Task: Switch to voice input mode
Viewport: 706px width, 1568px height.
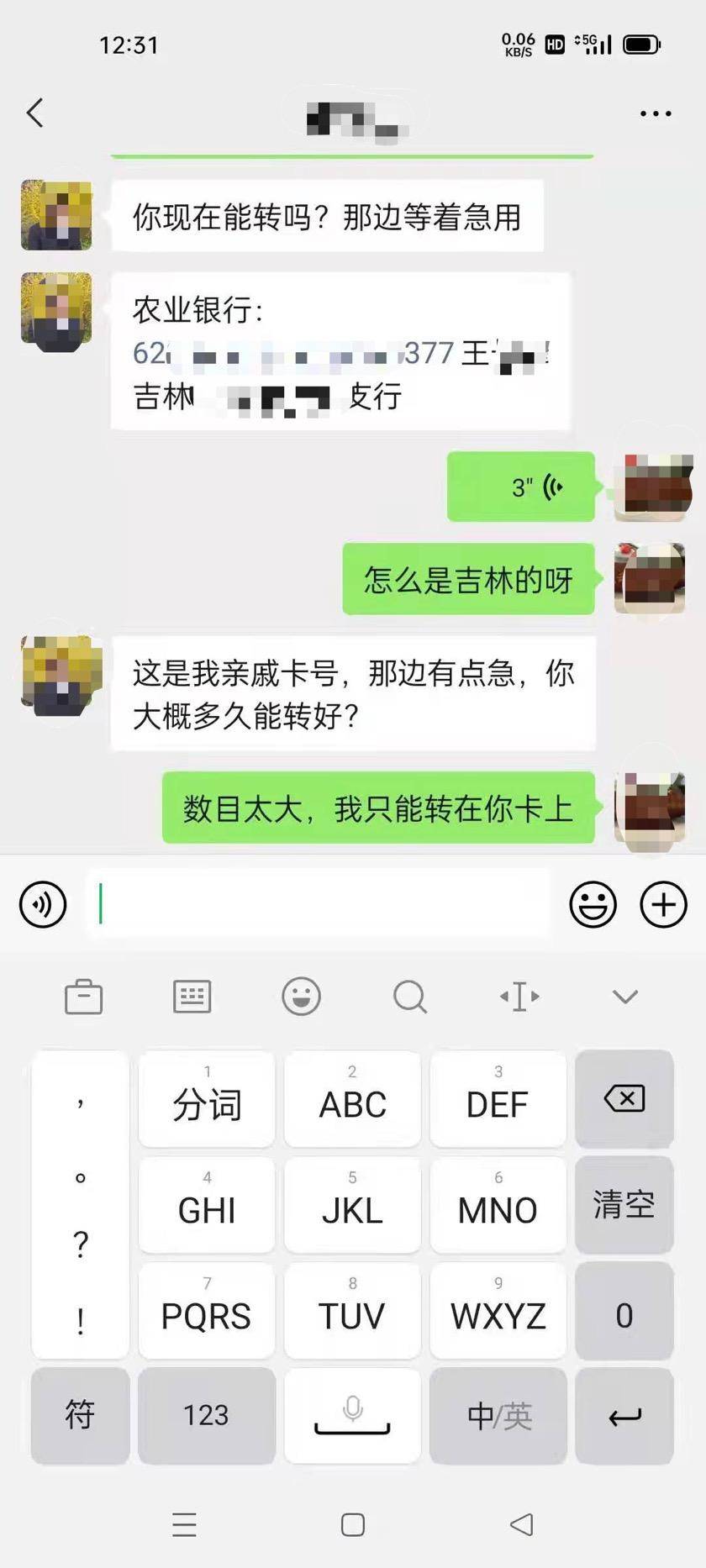Action: click(43, 905)
